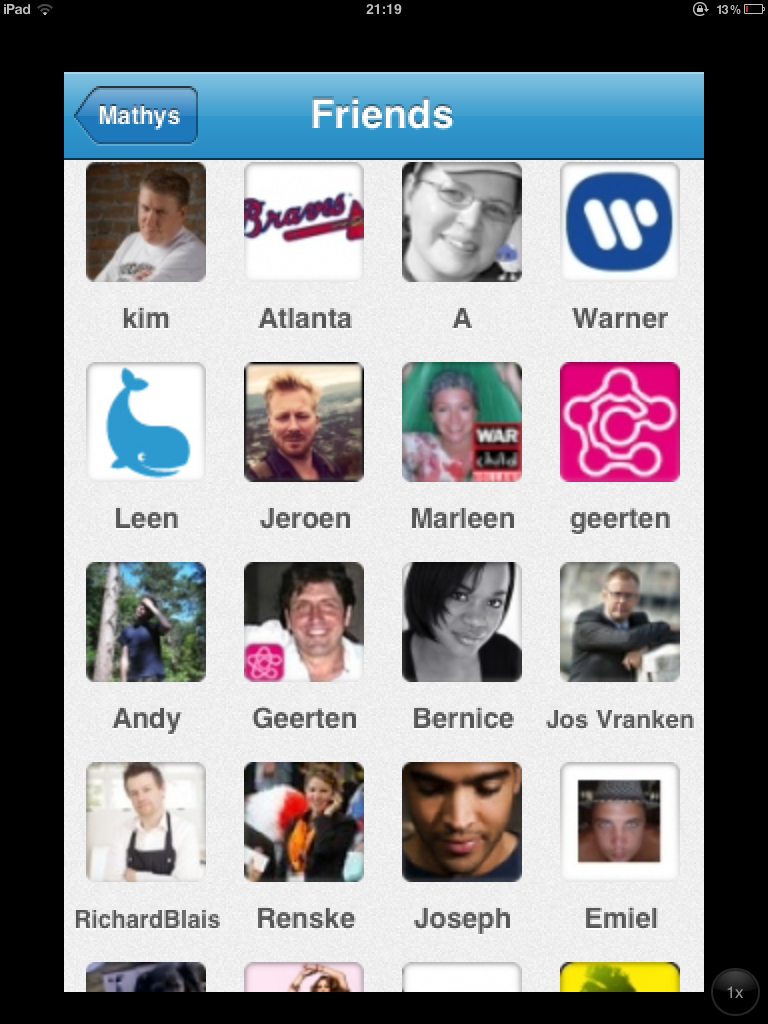Screen dimensions: 768x1024
Task: Select Bernice in the friends list
Action: tap(462, 622)
